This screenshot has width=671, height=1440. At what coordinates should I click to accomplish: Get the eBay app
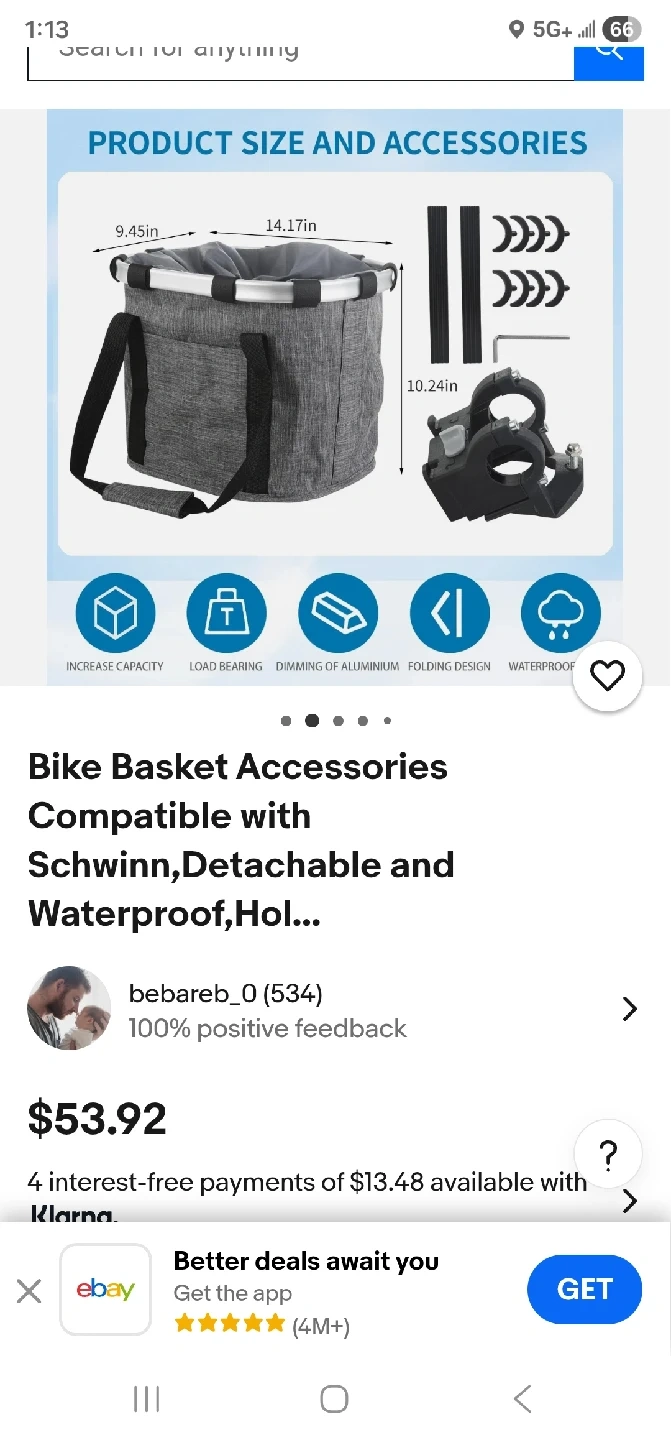(x=584, y=1289)
